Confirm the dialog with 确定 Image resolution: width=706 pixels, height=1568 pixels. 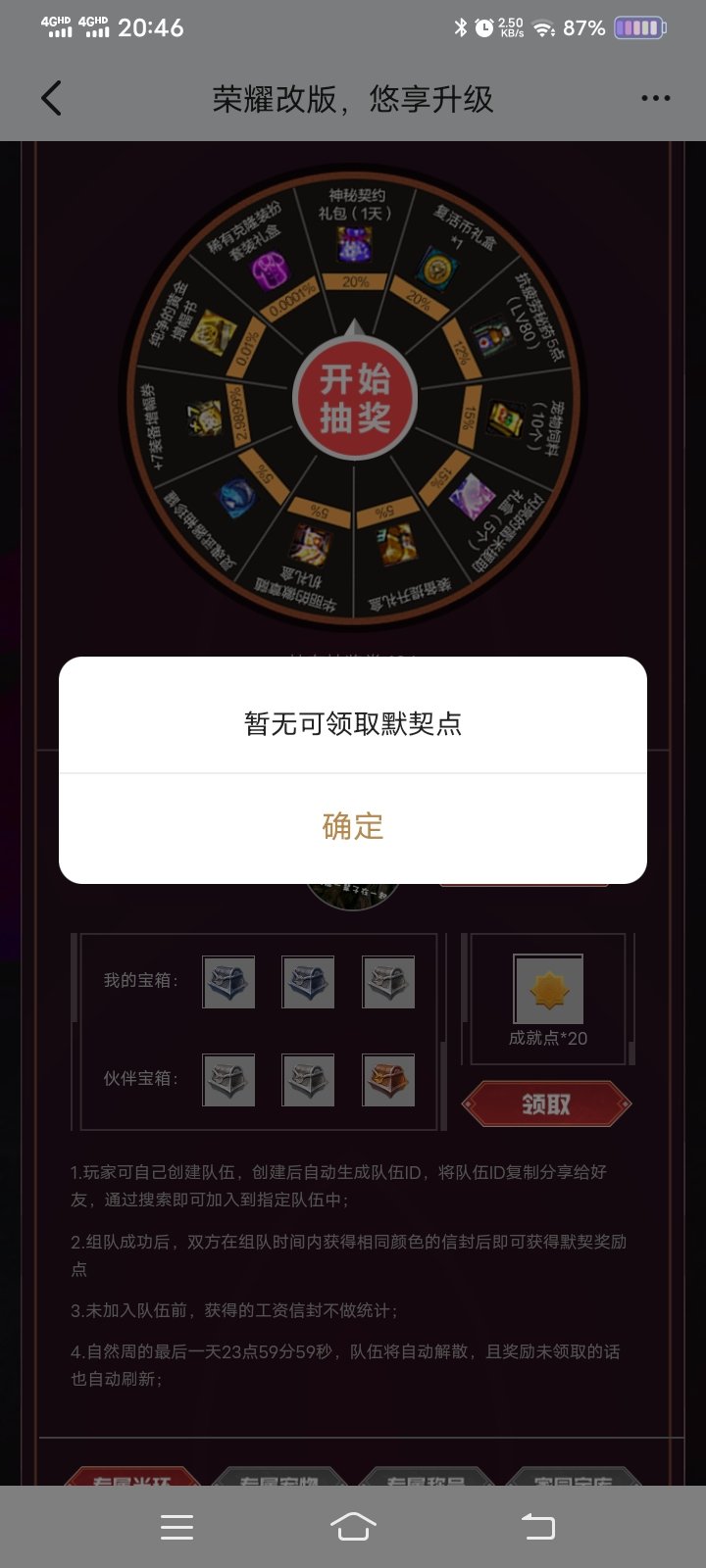(353, 826)
